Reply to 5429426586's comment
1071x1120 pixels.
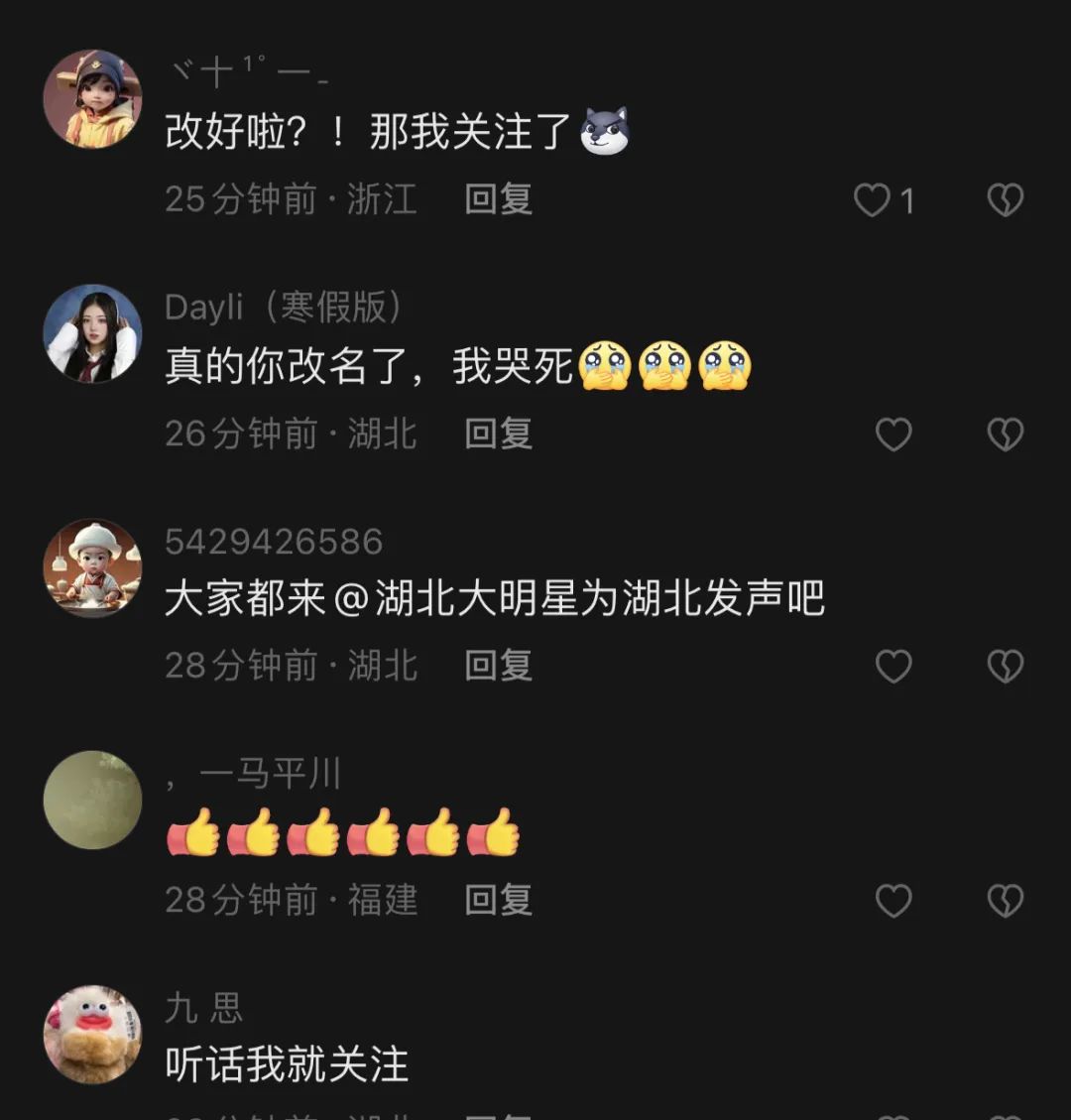coord(498,666)
